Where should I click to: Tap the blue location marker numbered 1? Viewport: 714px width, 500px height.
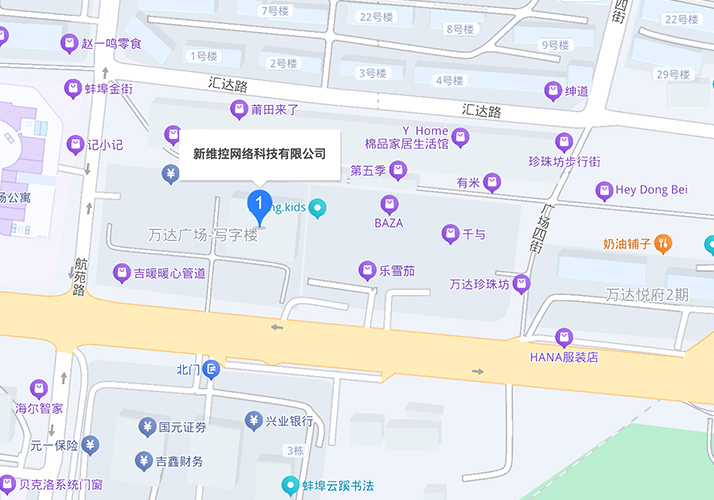point(259,205)
